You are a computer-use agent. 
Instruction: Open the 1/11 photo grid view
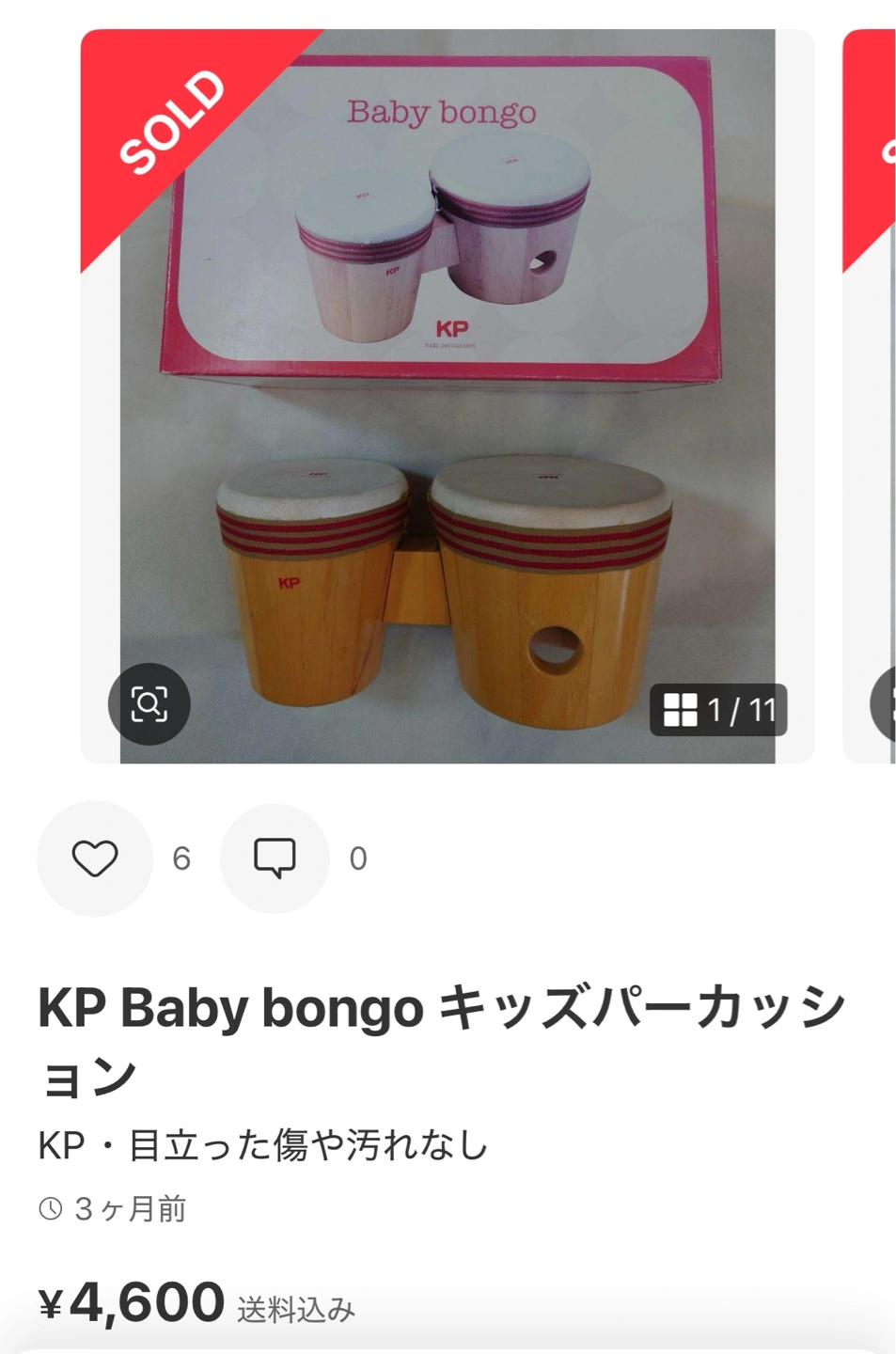coord(719,710)
